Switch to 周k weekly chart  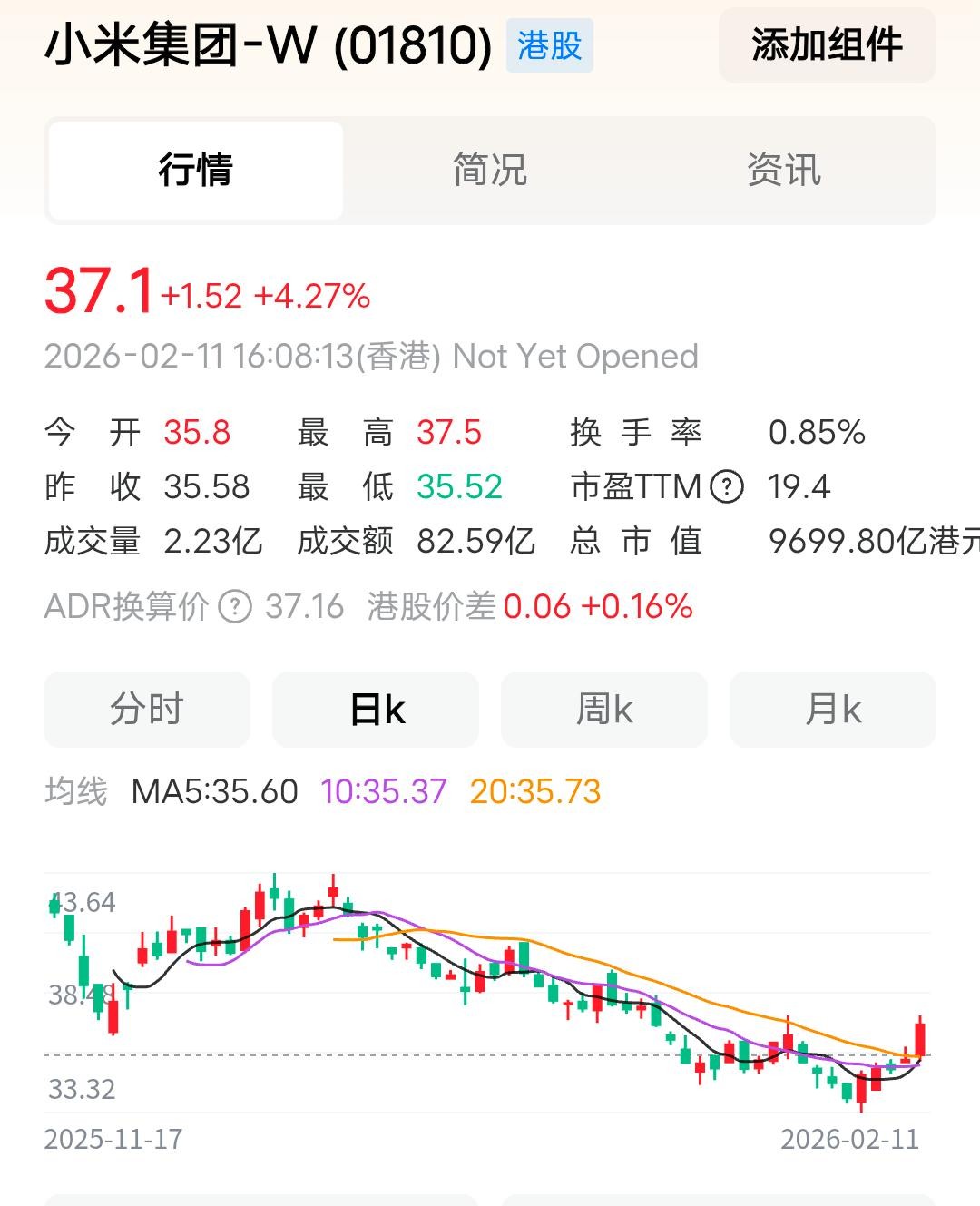tap(603, 710)
